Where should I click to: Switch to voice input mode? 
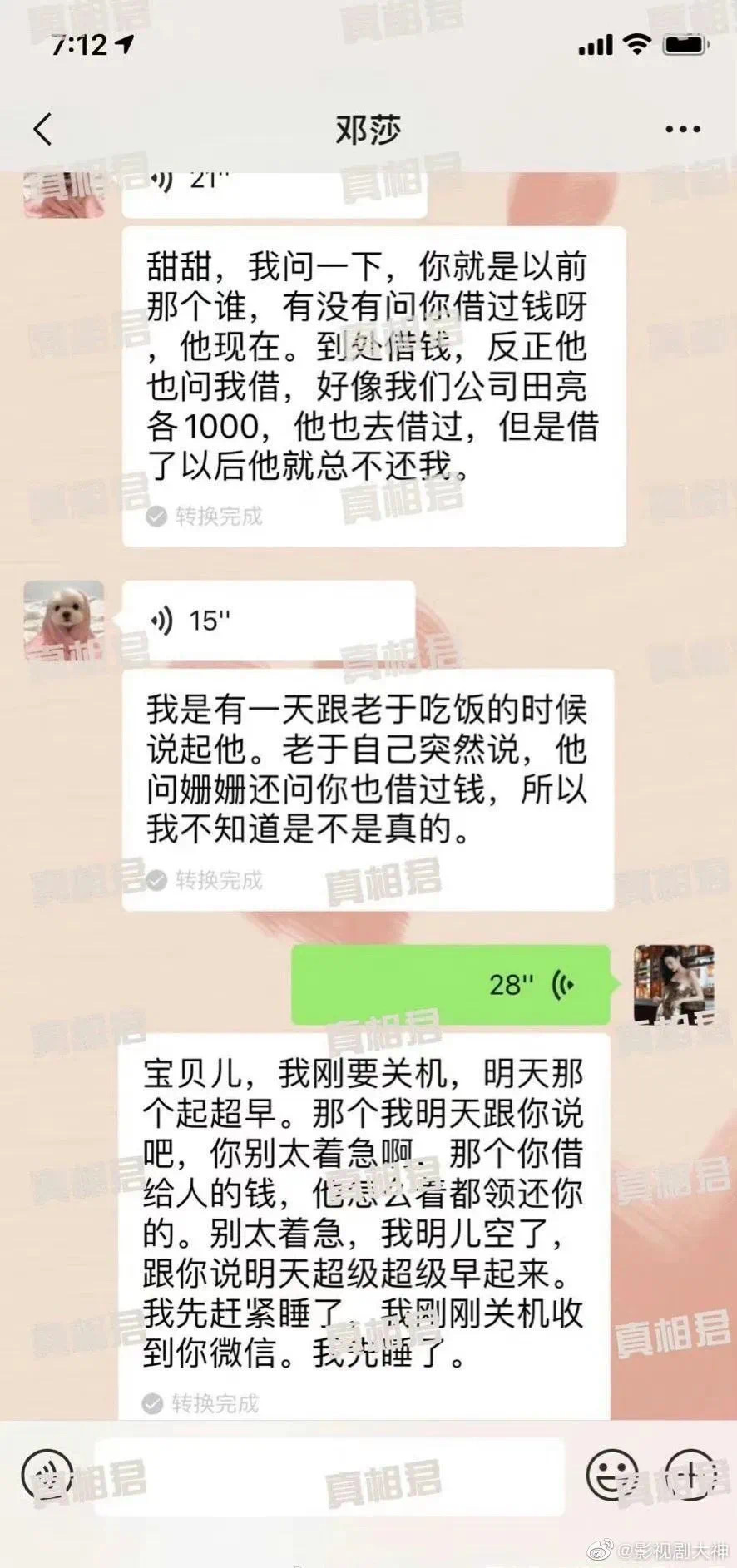47,1475
